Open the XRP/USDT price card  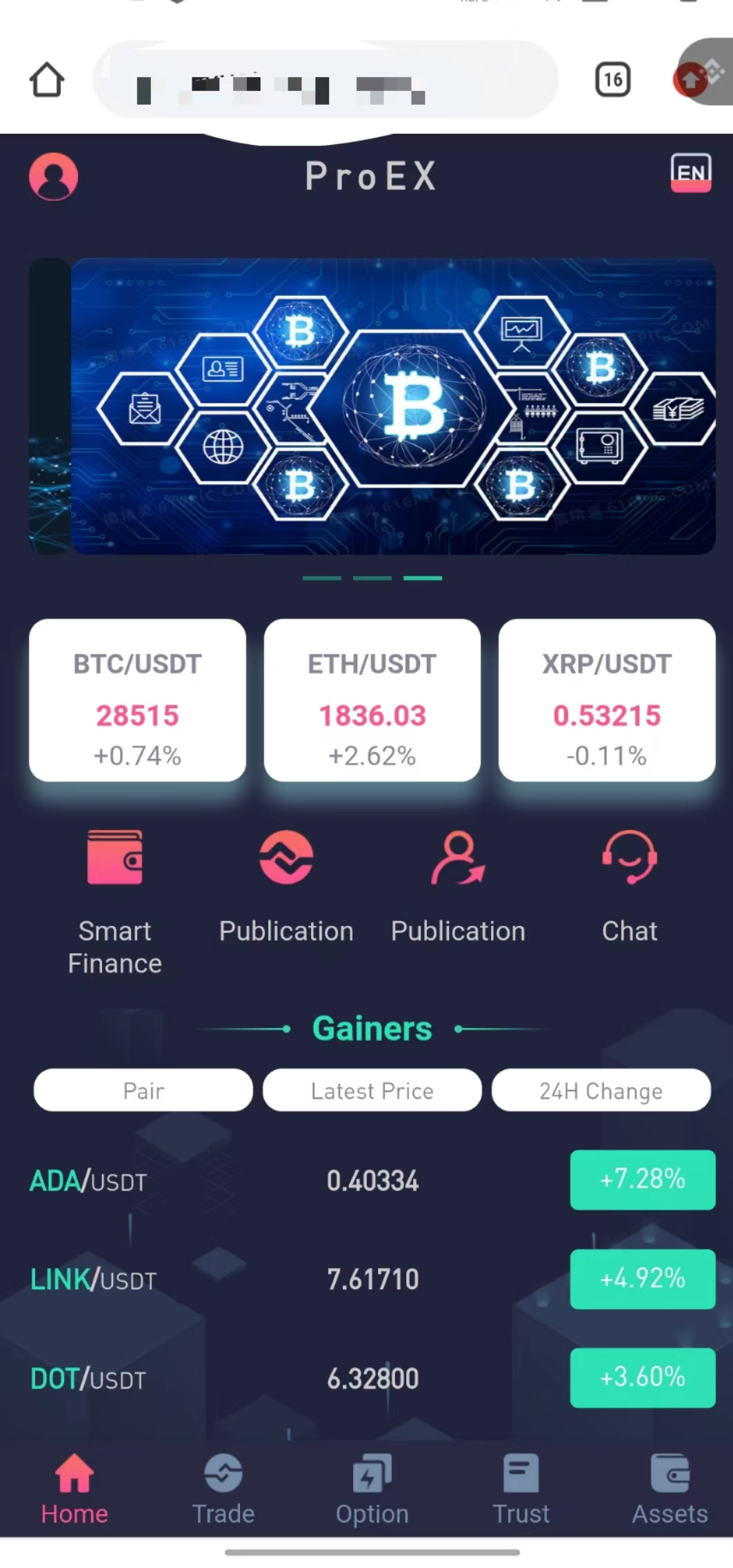point(607,700)
